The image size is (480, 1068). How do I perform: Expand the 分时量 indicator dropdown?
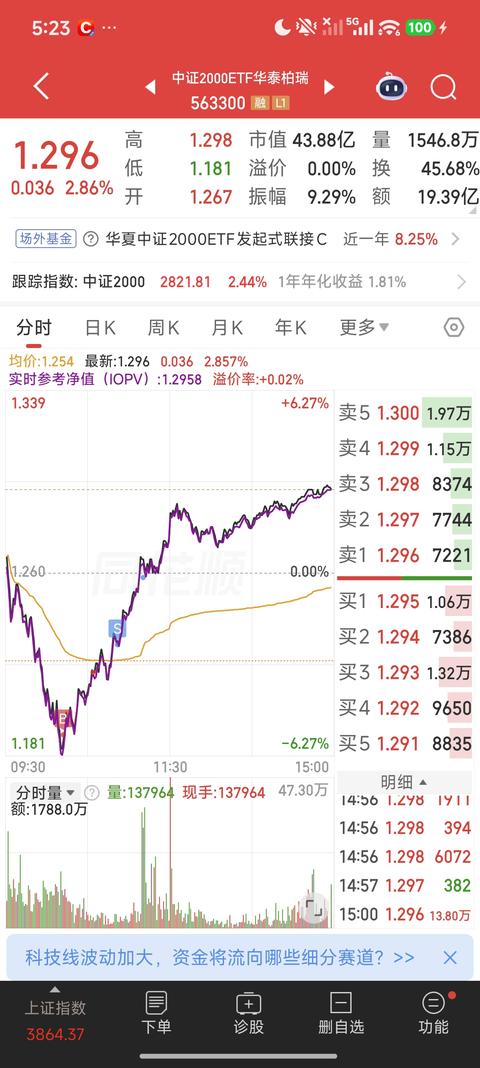click(46, 793)
